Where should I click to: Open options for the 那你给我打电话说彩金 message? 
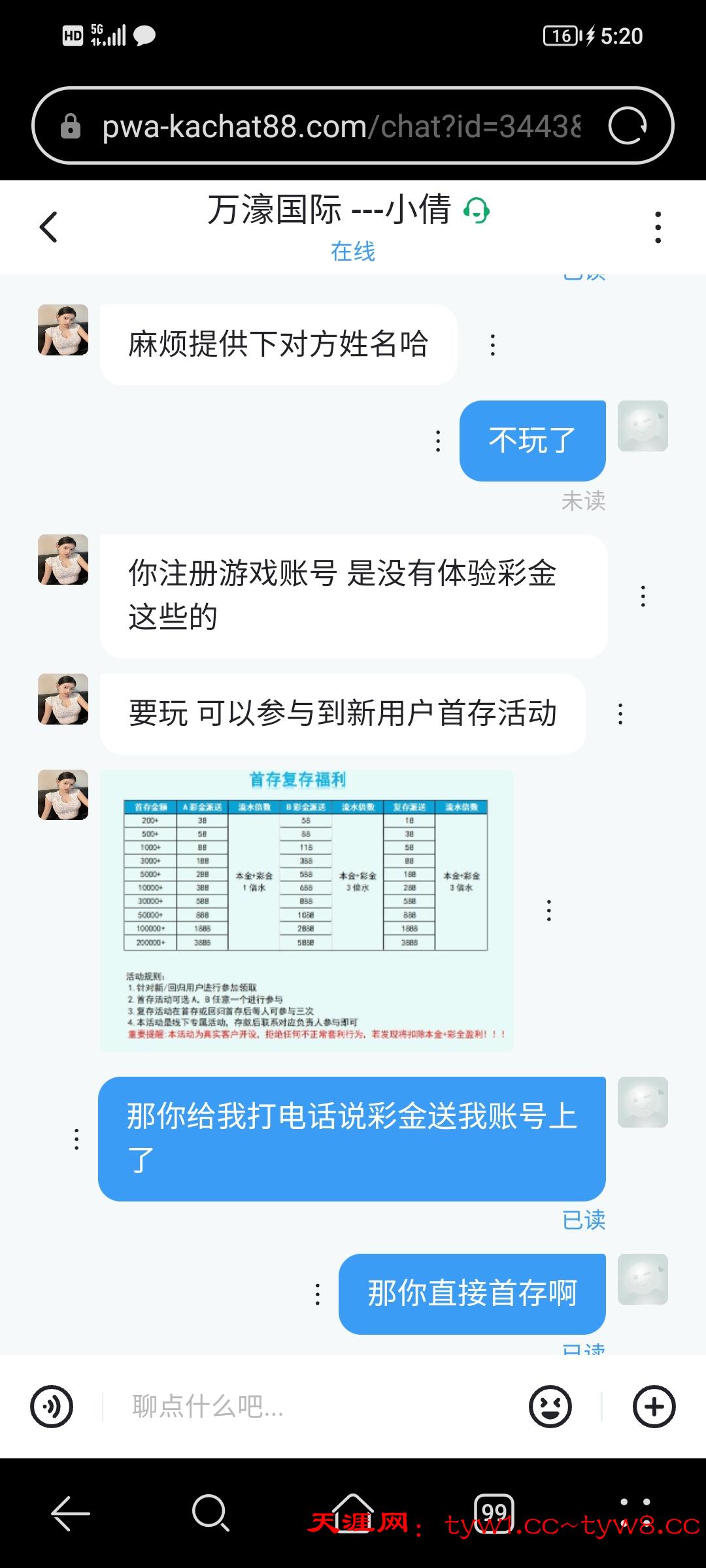(76, 1139)
